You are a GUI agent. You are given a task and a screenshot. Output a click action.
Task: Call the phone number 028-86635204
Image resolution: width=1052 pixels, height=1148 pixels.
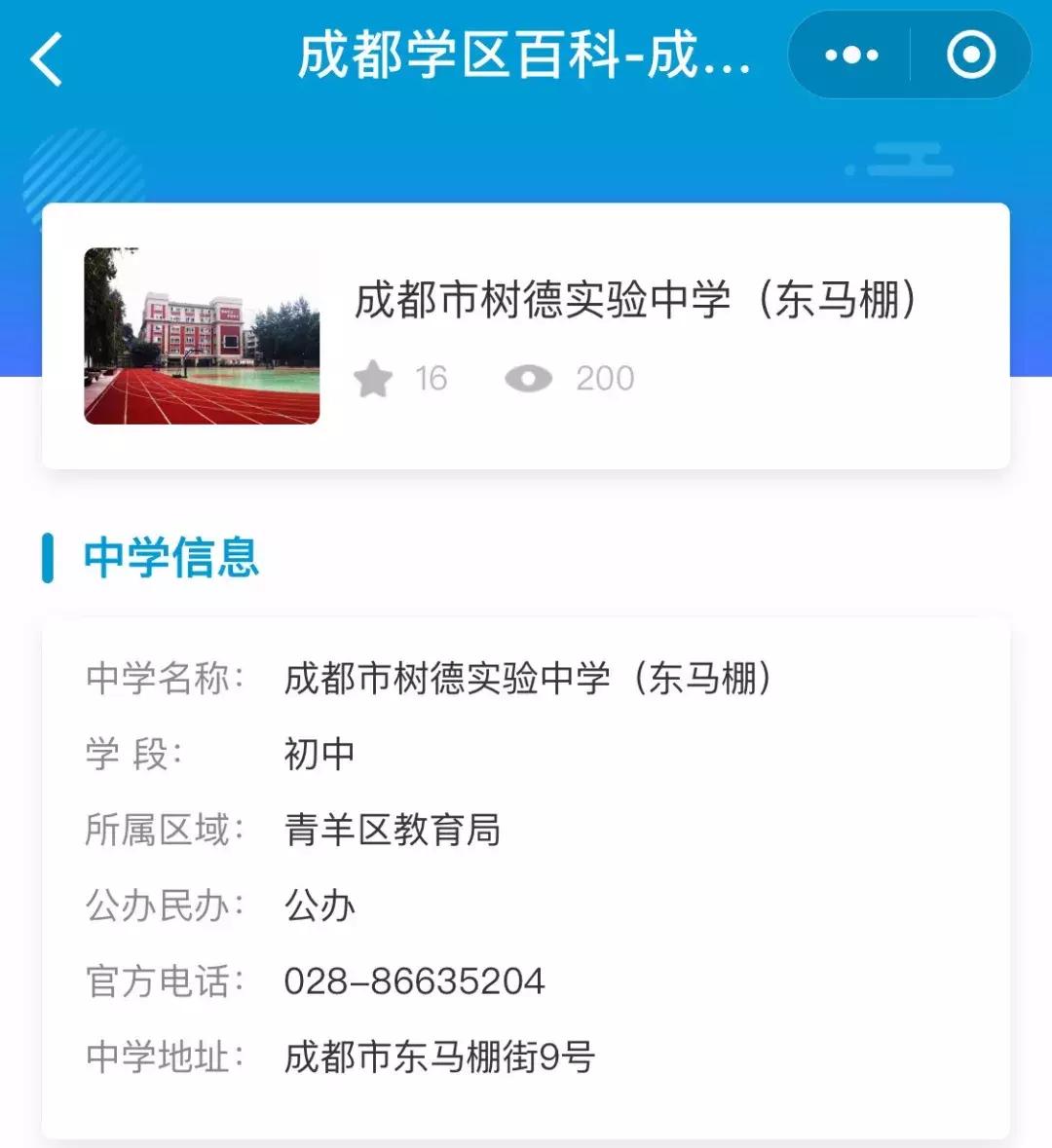click(x=413, y=982)
